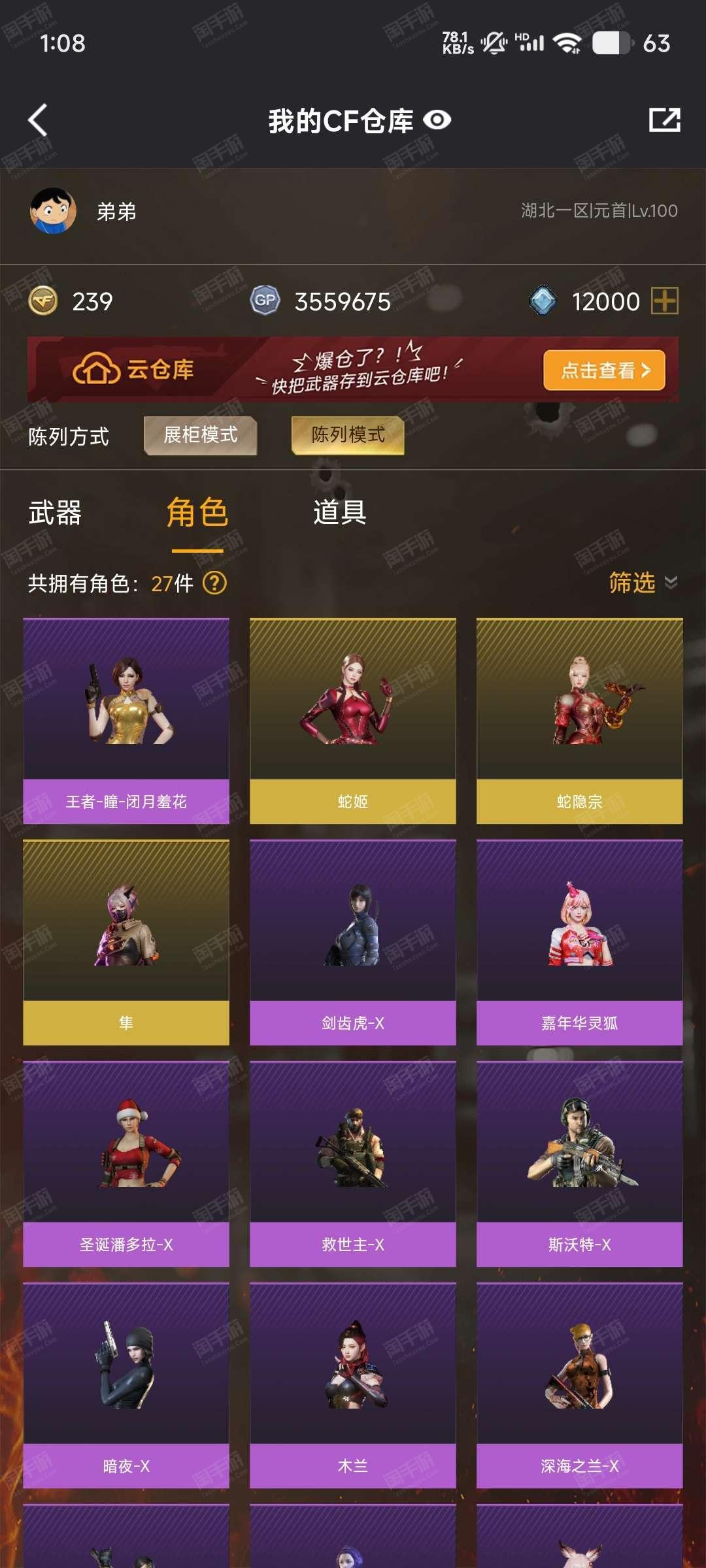Open the 嘉年华灵狐 character card
Image resolution: width=706 pixels, height=1568 pixels.
[x=580, y=943]
